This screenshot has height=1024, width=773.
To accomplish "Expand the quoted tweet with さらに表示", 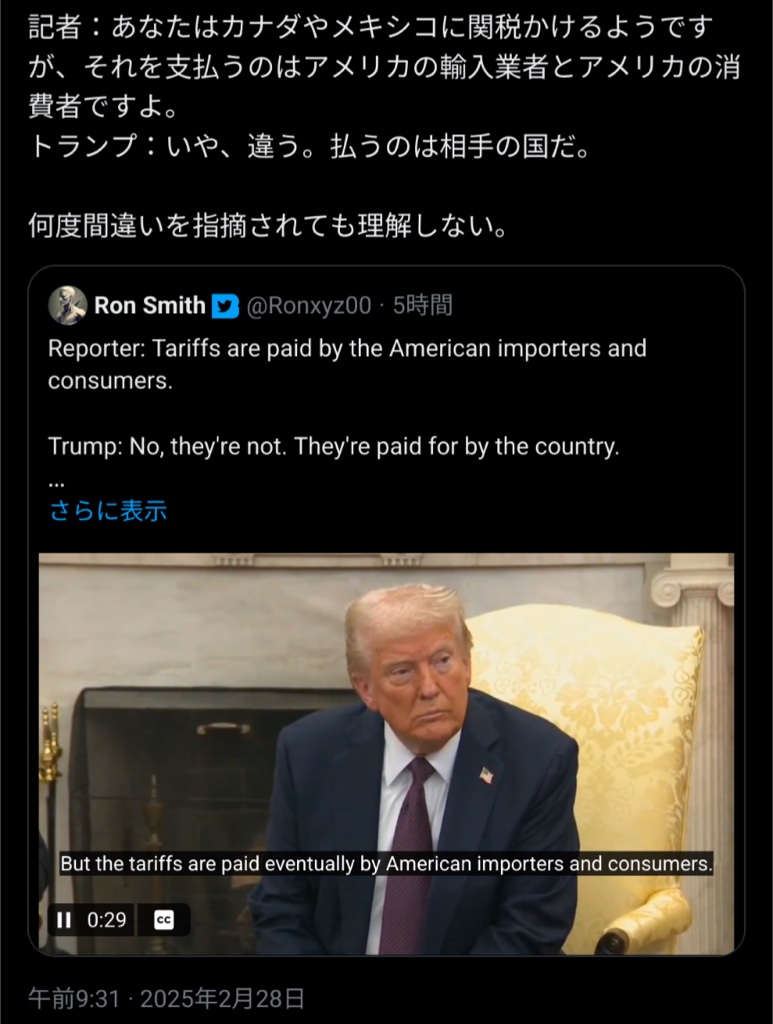I will pos(108,511).
